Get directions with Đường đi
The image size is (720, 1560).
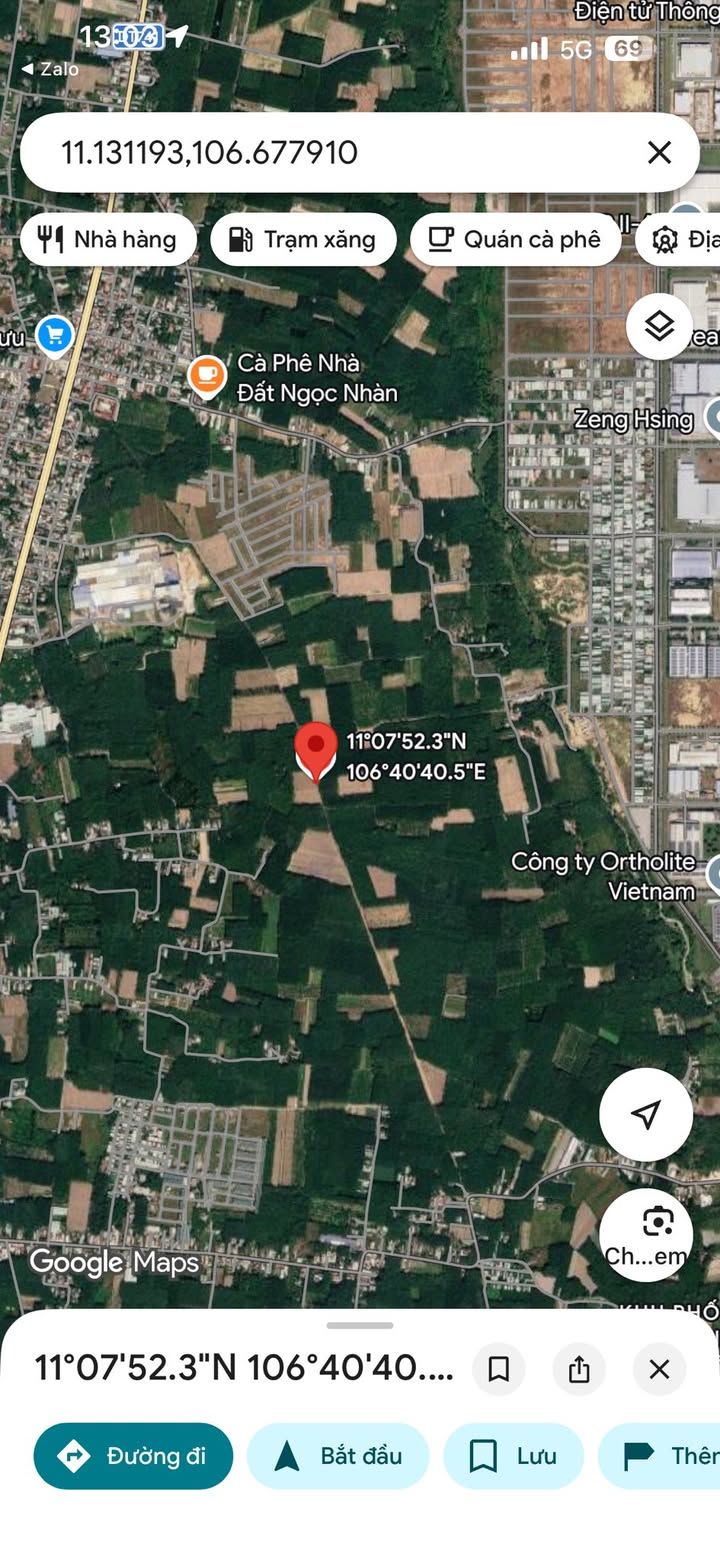click(x=133, y=1456)
